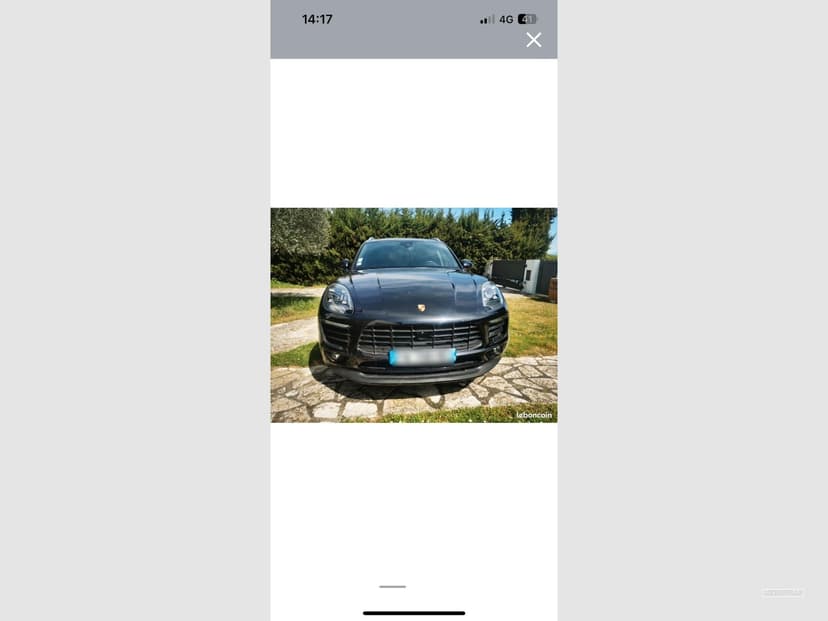Close the full-screen photo viewer
The image size is (828, 621).
click(534, 40)
